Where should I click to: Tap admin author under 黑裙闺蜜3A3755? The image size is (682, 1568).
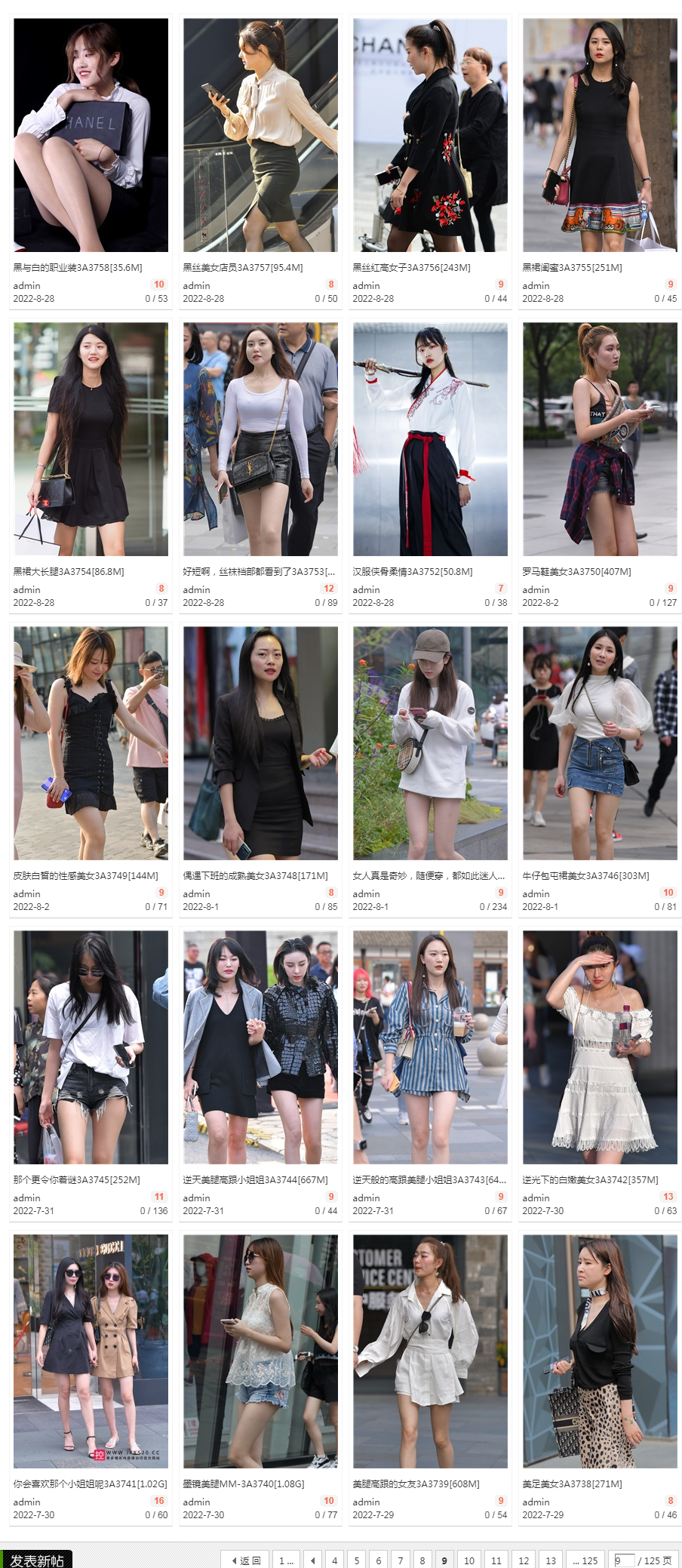tap(536, 285)
